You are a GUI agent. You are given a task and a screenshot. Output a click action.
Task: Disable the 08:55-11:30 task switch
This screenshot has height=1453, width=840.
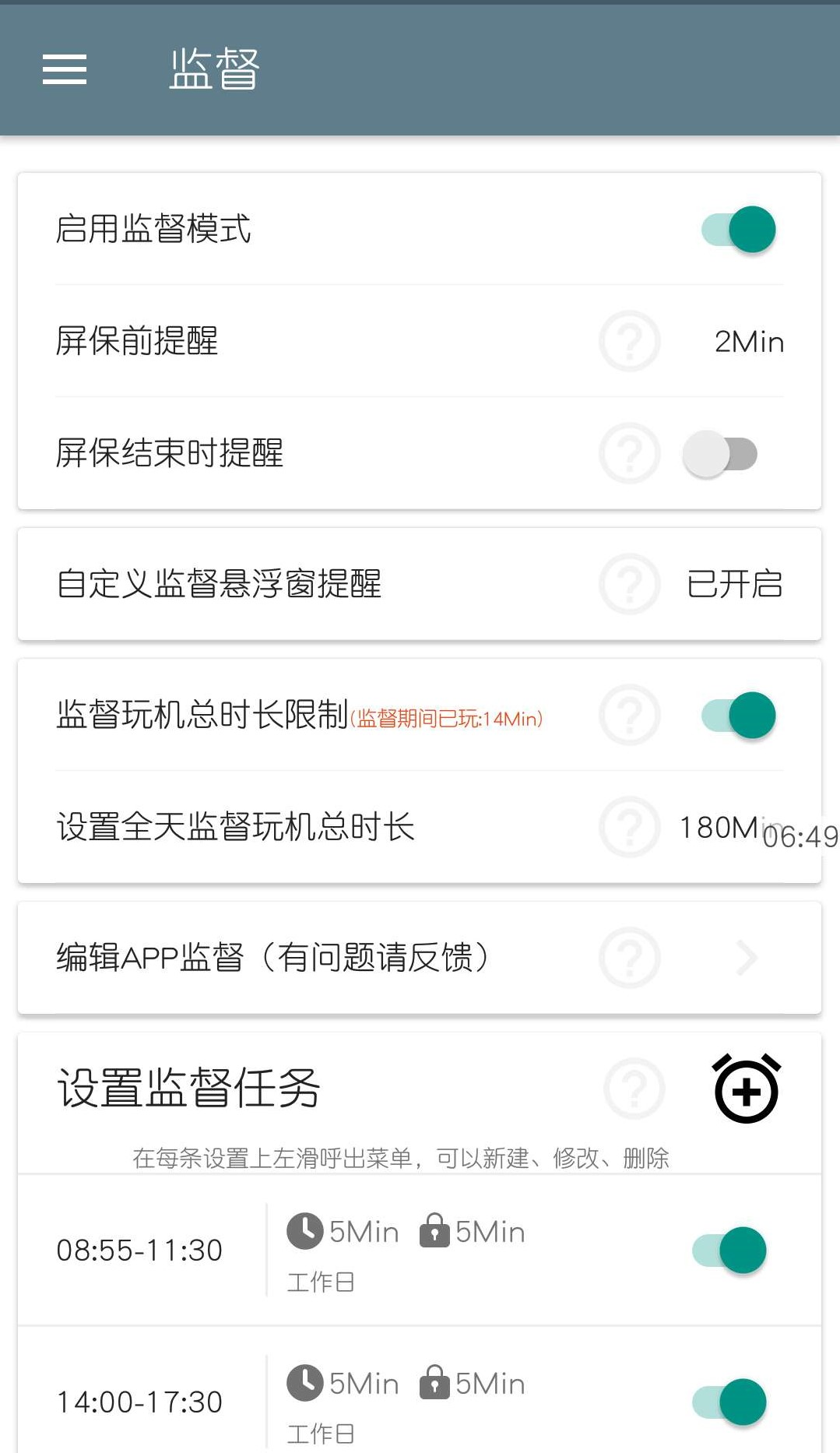point(729,1250)
